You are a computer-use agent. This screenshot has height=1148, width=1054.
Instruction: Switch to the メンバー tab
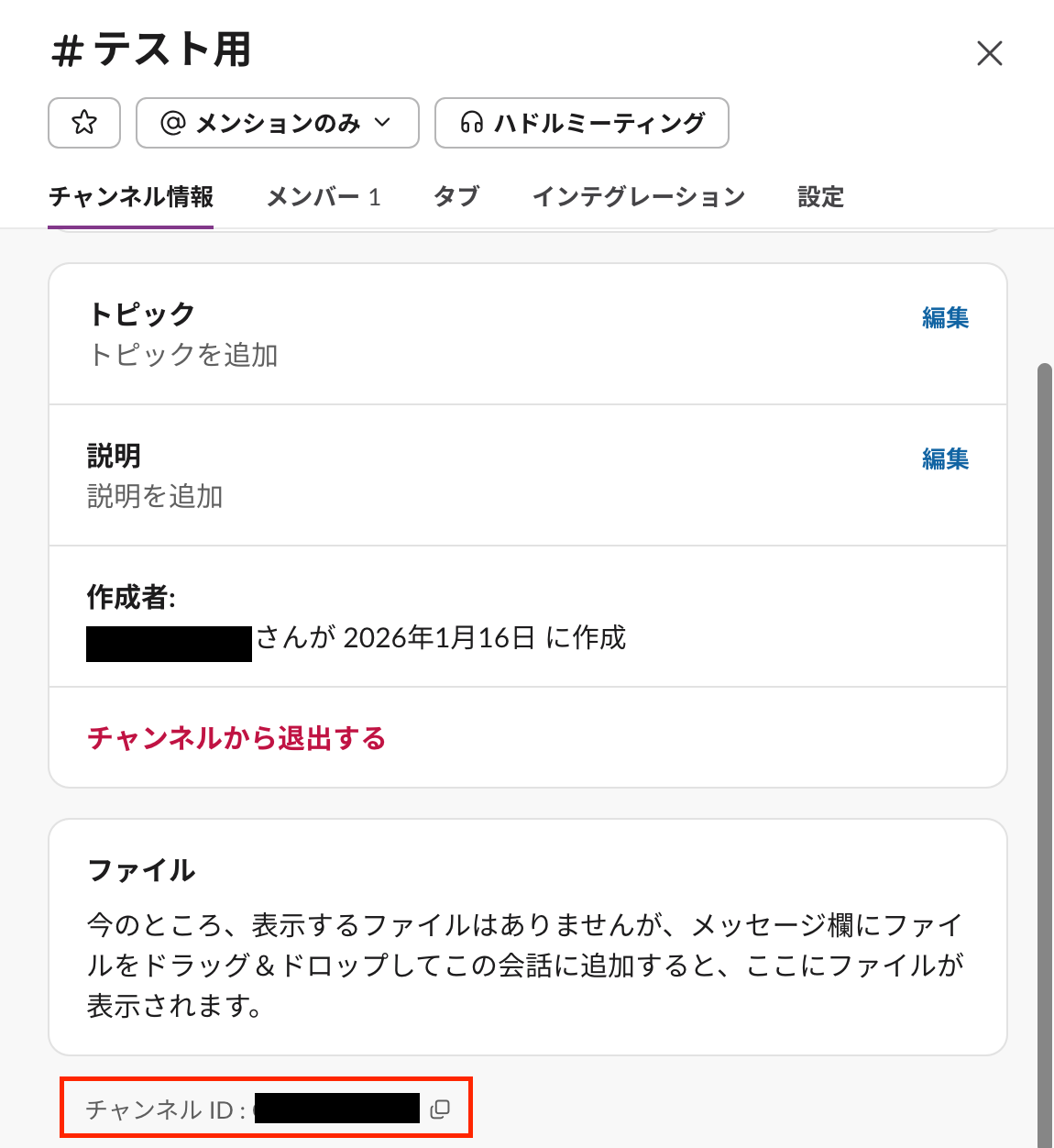point(323,197)
